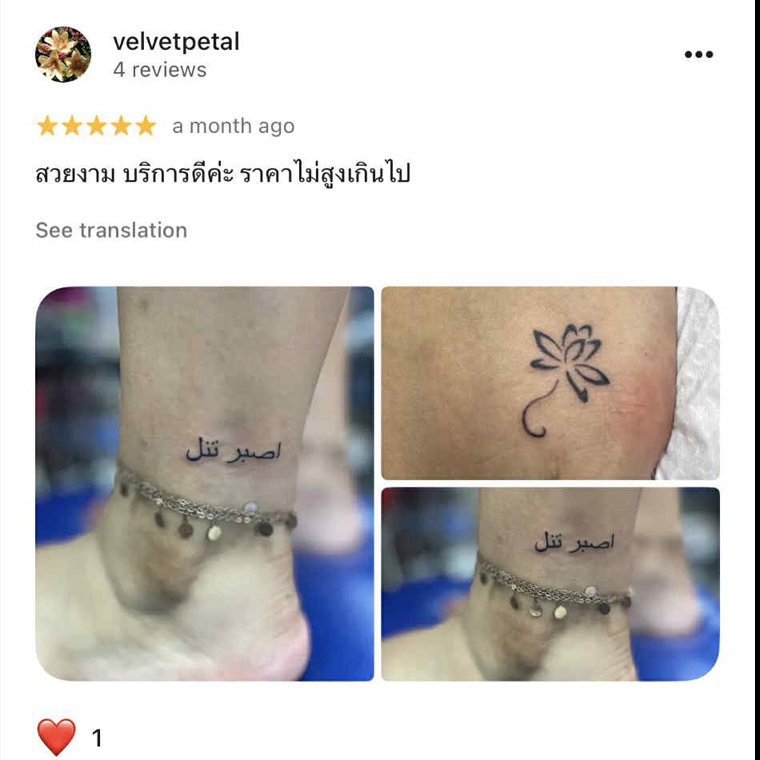Open velvetpetal reviewer name
760x760 pixels.
[176, 42]
